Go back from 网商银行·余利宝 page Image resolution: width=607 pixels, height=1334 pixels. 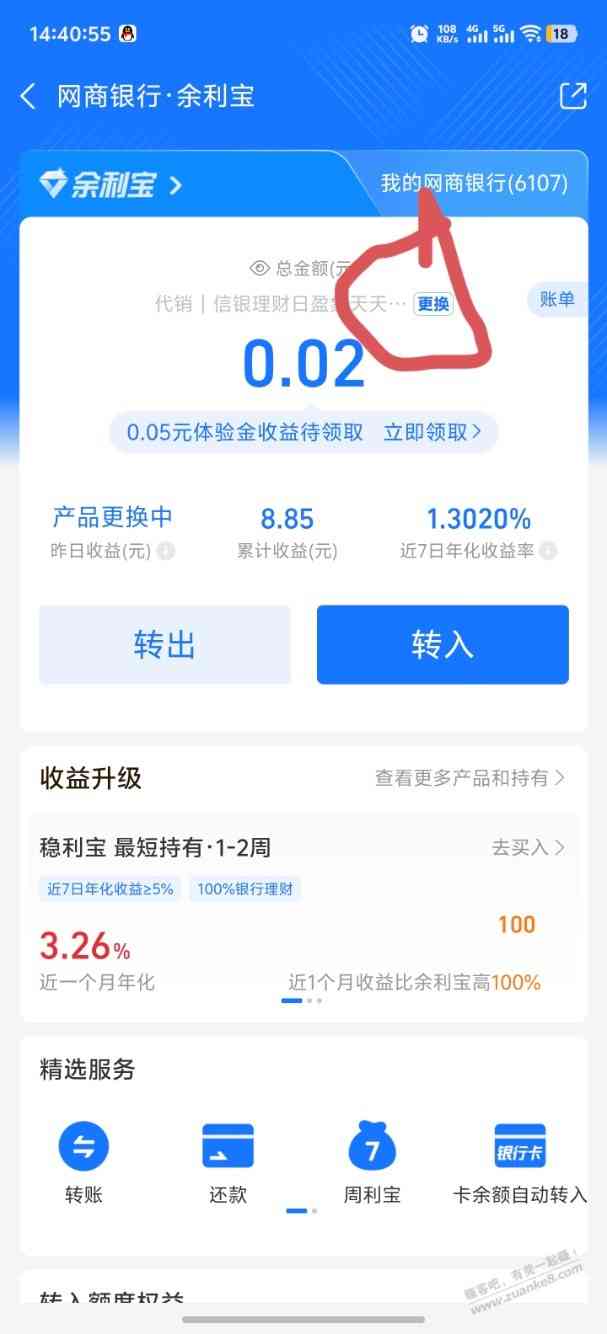tap(29, 96)
